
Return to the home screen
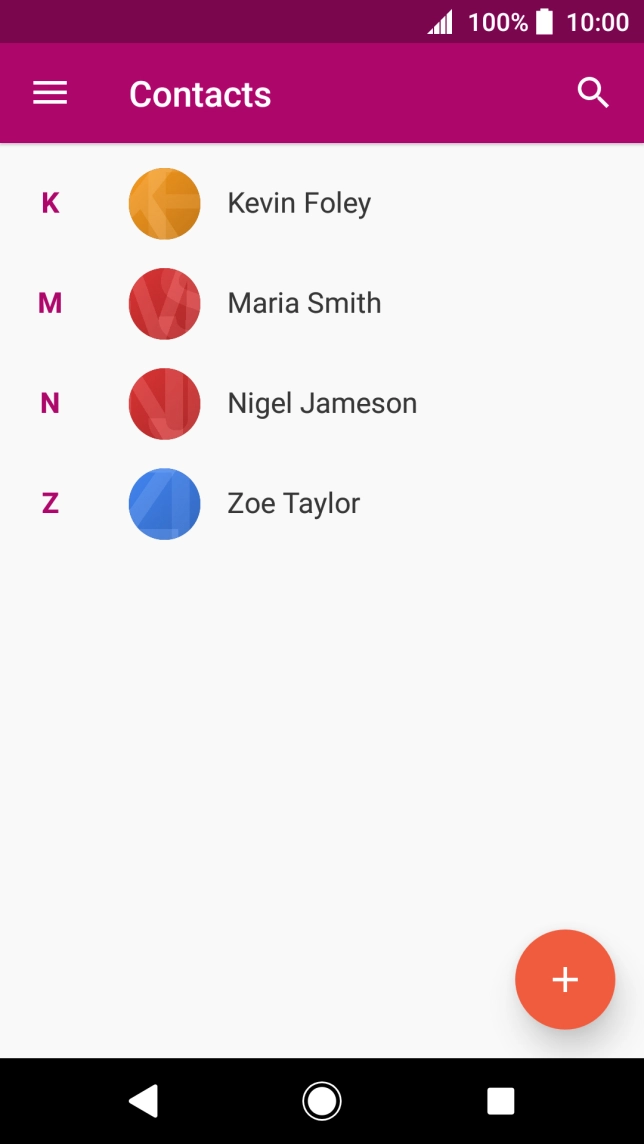(x=322, y=1101)
